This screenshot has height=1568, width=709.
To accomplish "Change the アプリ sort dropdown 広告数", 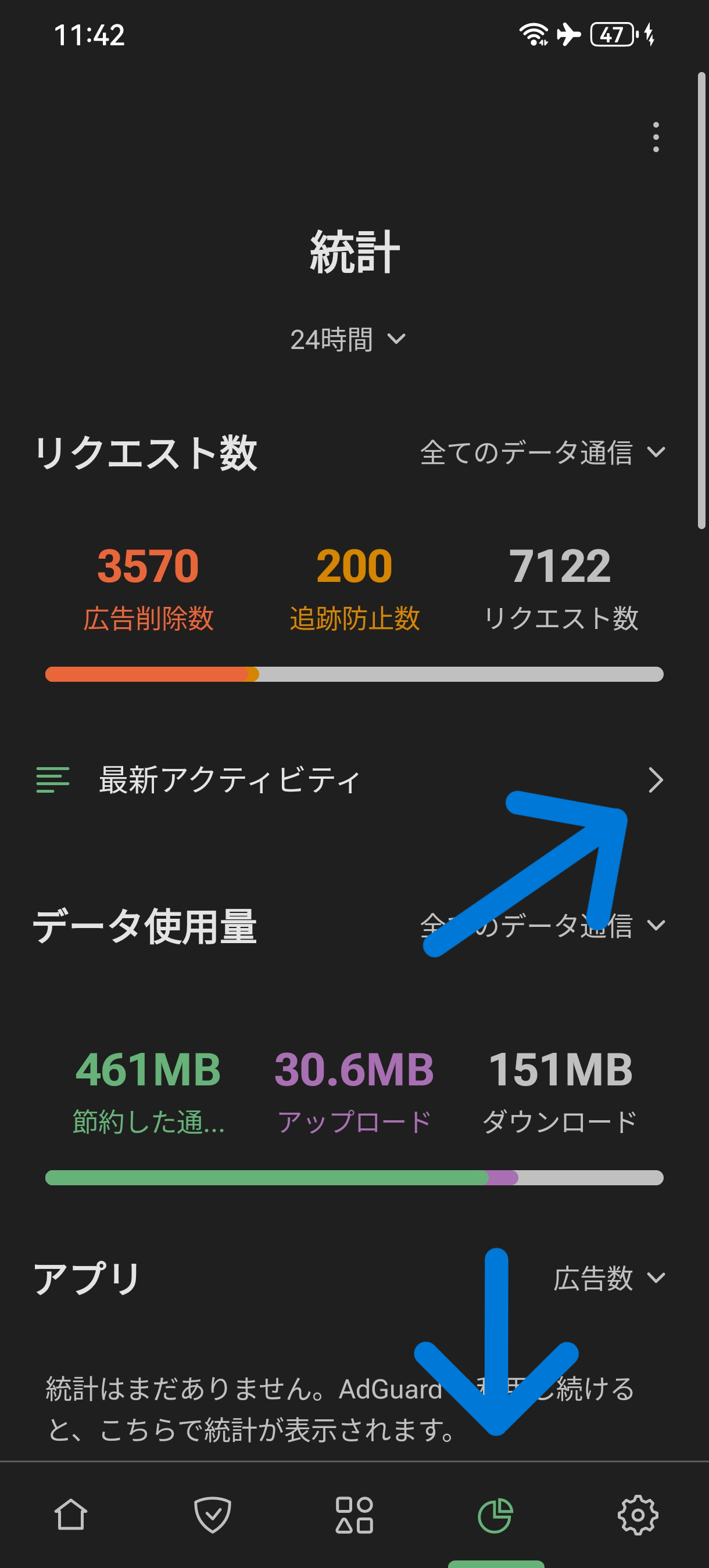I will pyautogui.click(x=608, y=1278).
